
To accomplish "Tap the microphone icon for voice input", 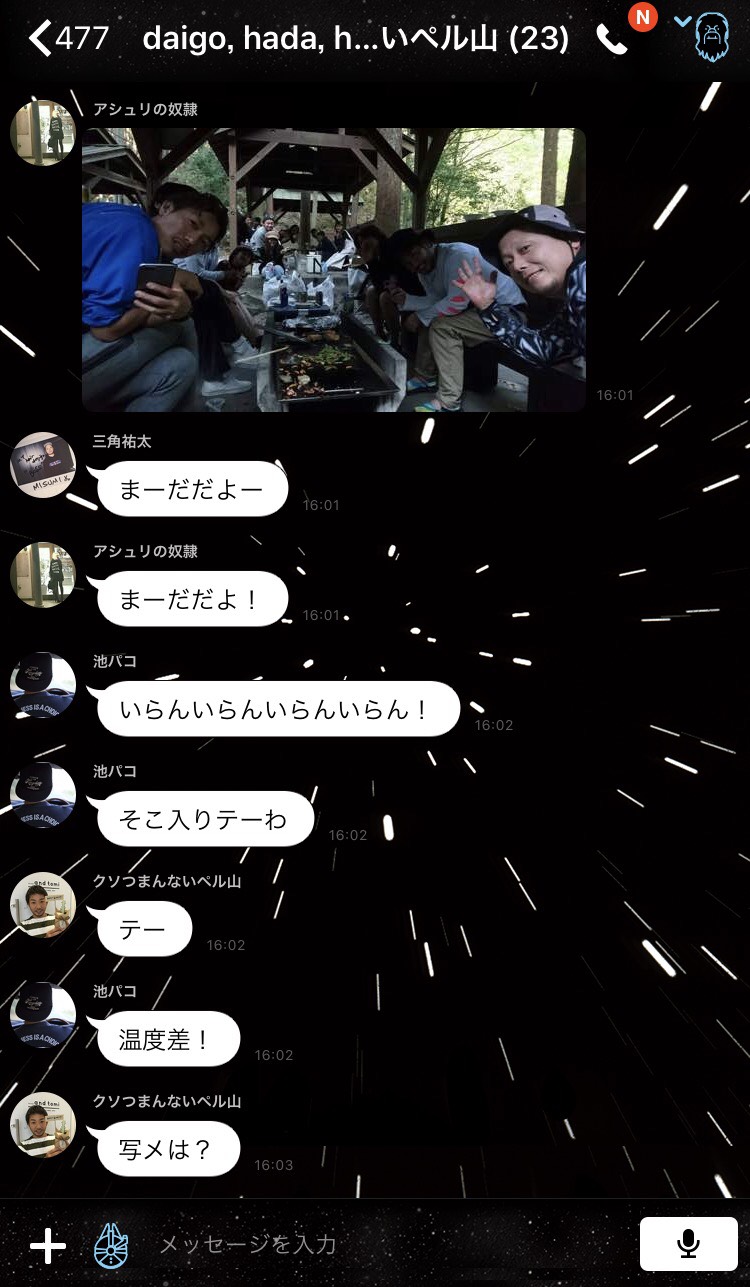I will point(688,1243).
